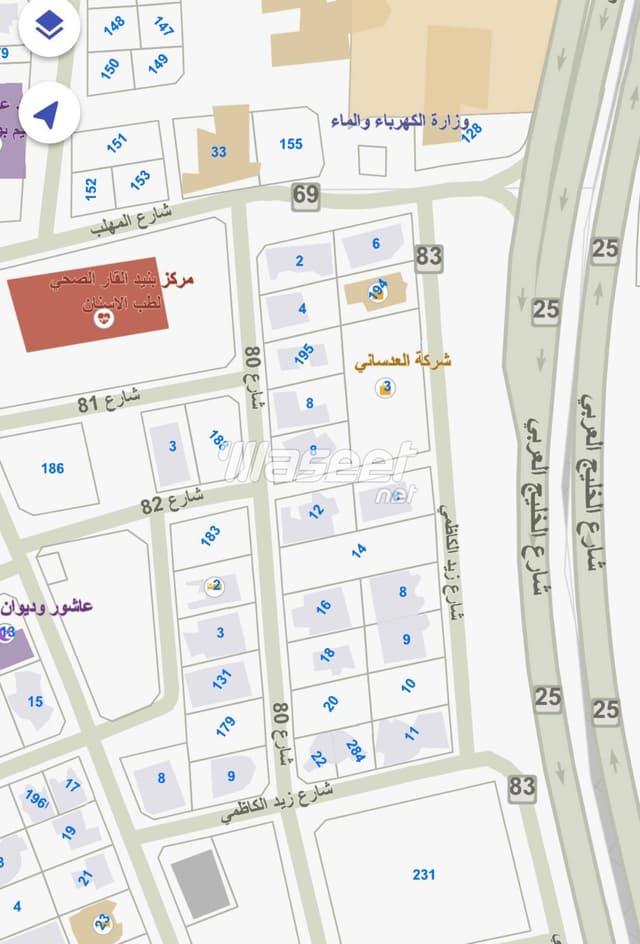640x944 pixels.
Task: Tap the my-location arrow button
Action: (x=48, y=113)
